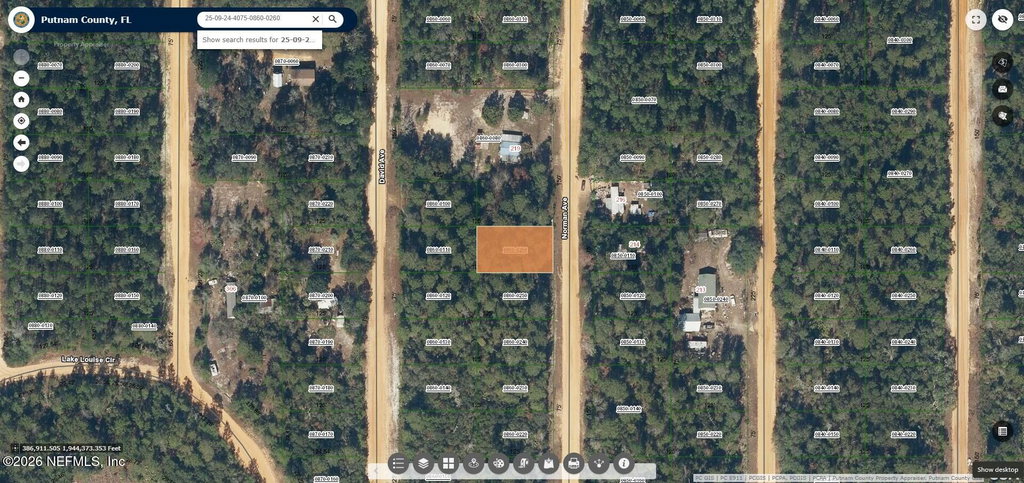Screen dimensions: 1024x483
Task: Open the legend list tool
Action: point(399,464)
